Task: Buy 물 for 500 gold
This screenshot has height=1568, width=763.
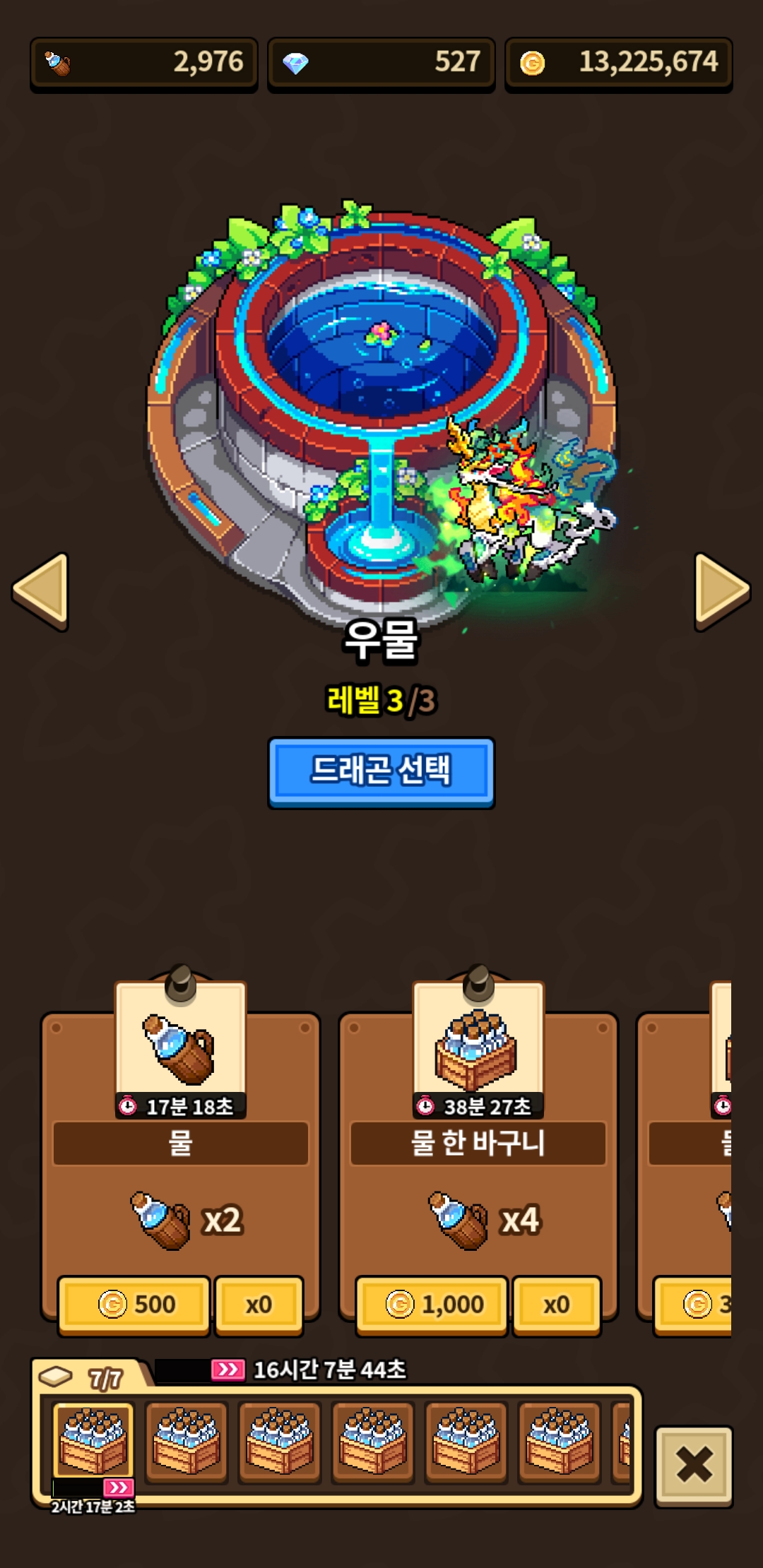Action: [134, 1304]
